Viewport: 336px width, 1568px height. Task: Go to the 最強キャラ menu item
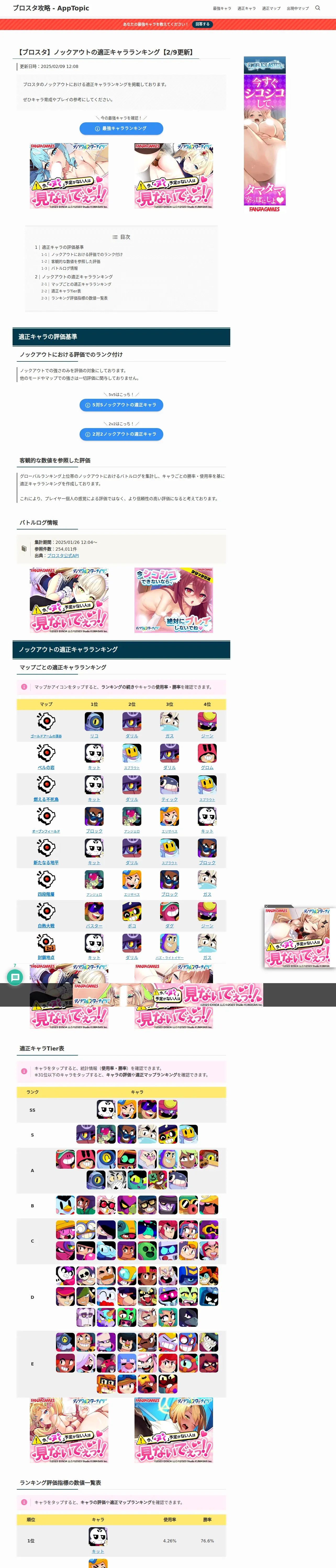[x=222, y=9]
